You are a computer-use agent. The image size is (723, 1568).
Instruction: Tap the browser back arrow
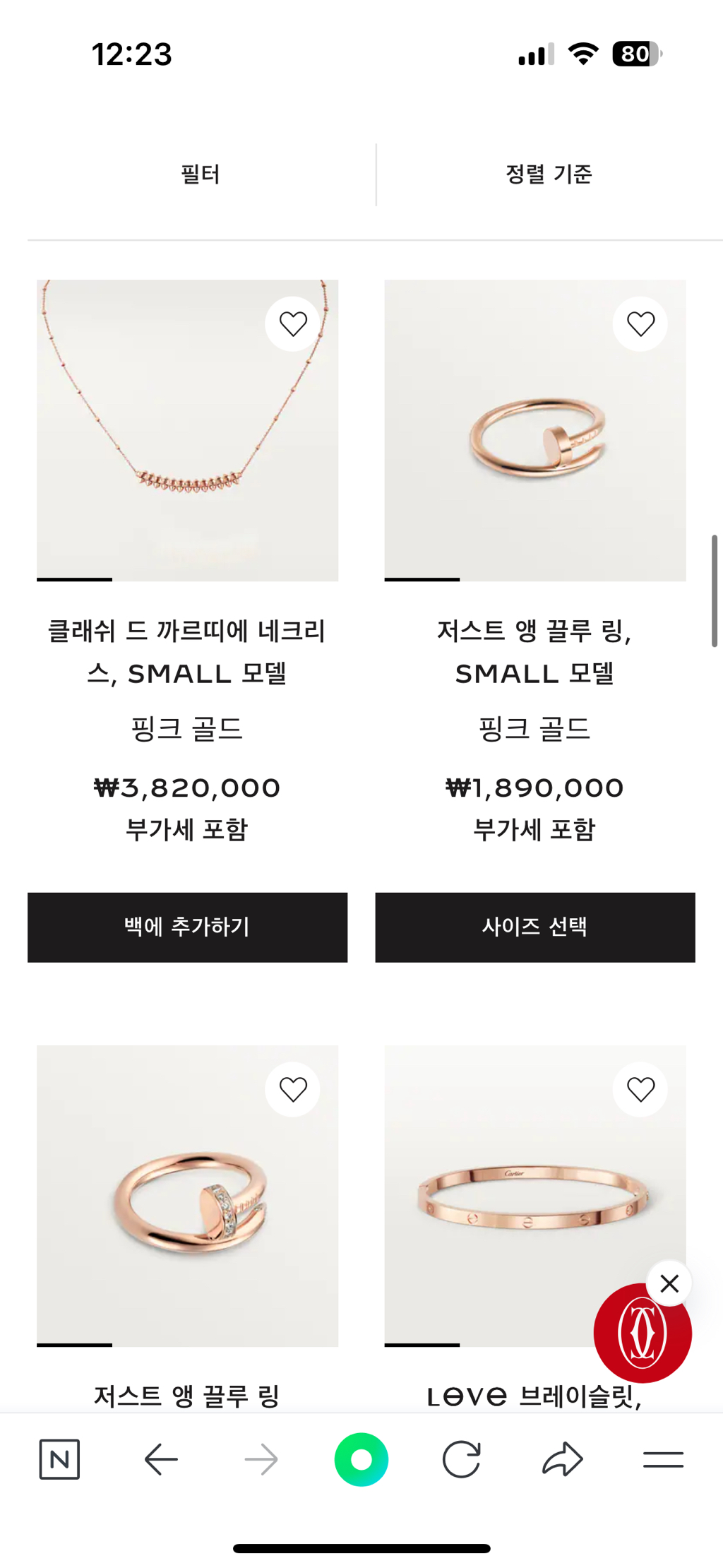click(160, 1460)
